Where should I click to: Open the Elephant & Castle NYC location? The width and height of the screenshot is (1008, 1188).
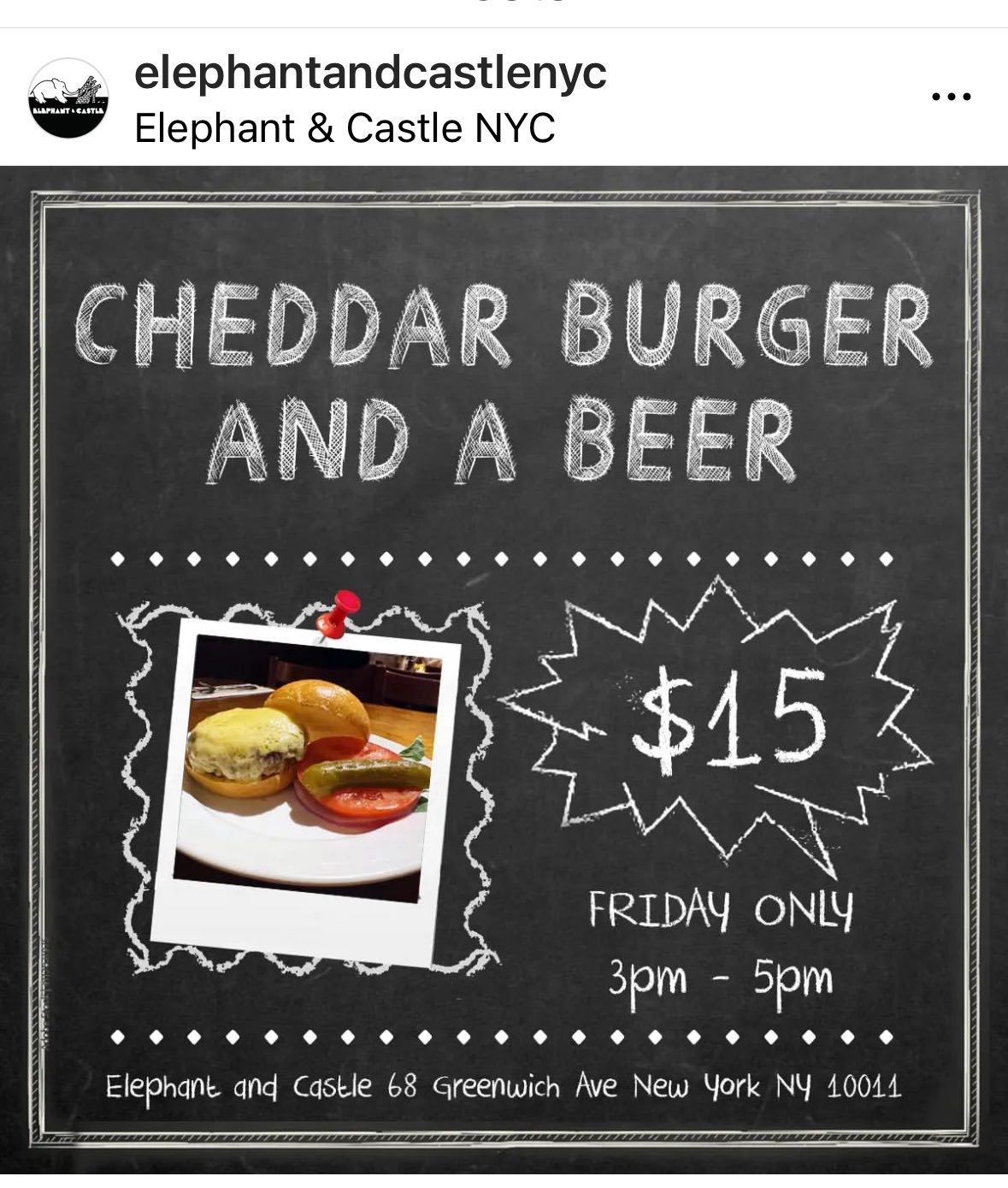pyautogui.click(x=345, y=129)
